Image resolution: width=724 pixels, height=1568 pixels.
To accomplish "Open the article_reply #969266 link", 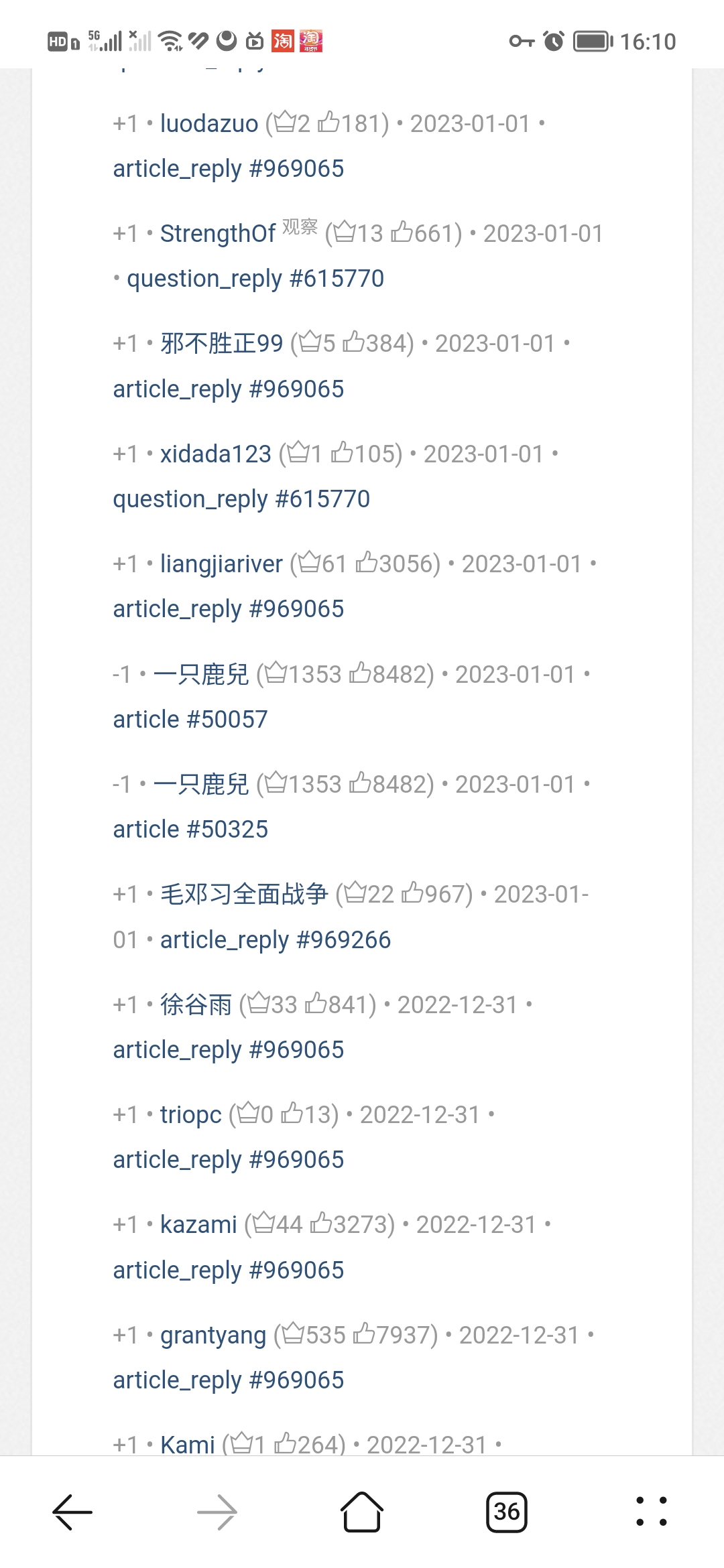I will (275, 940).
